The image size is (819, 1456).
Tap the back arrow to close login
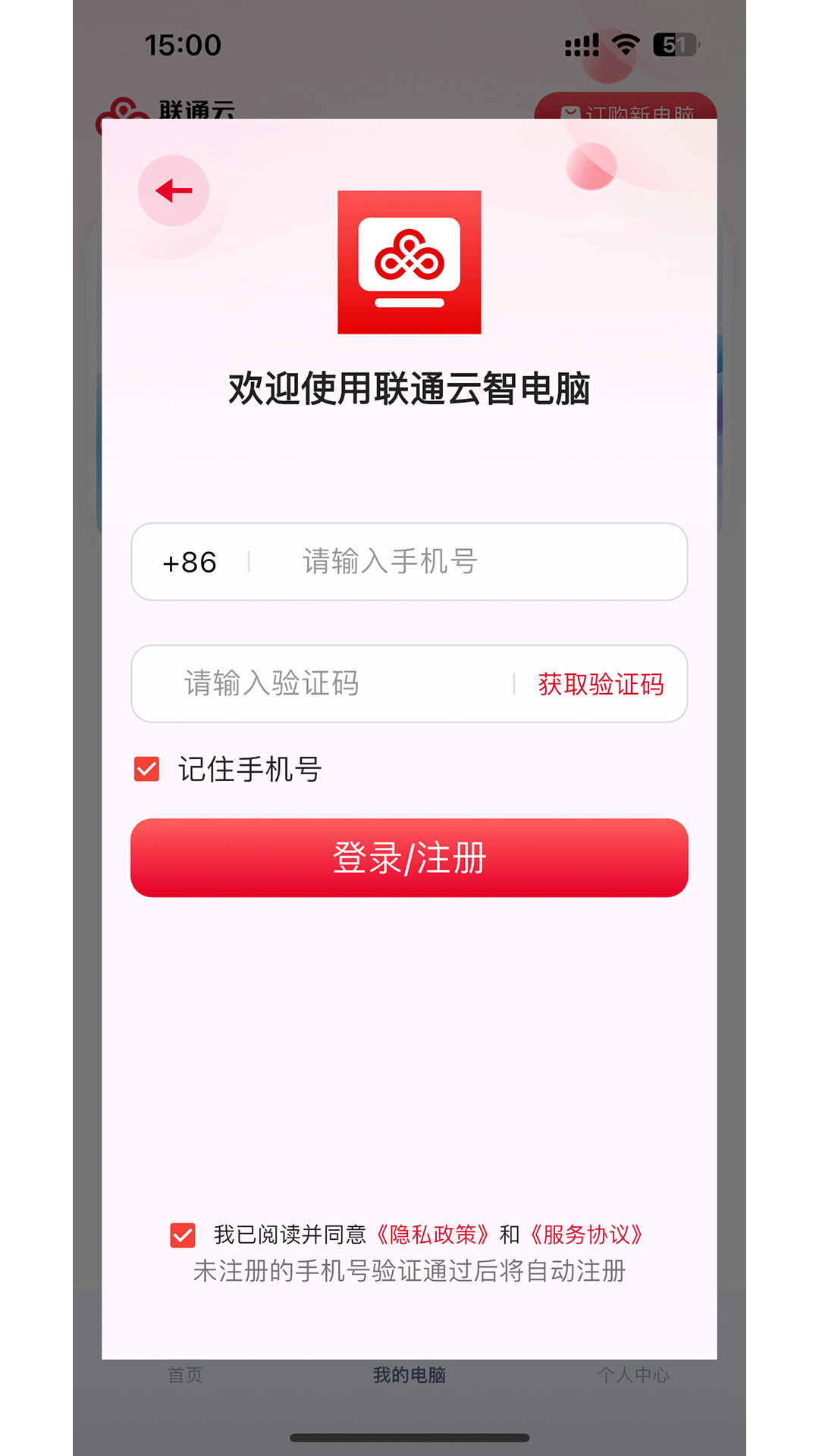pyautogui.click(x=173, y=190)
